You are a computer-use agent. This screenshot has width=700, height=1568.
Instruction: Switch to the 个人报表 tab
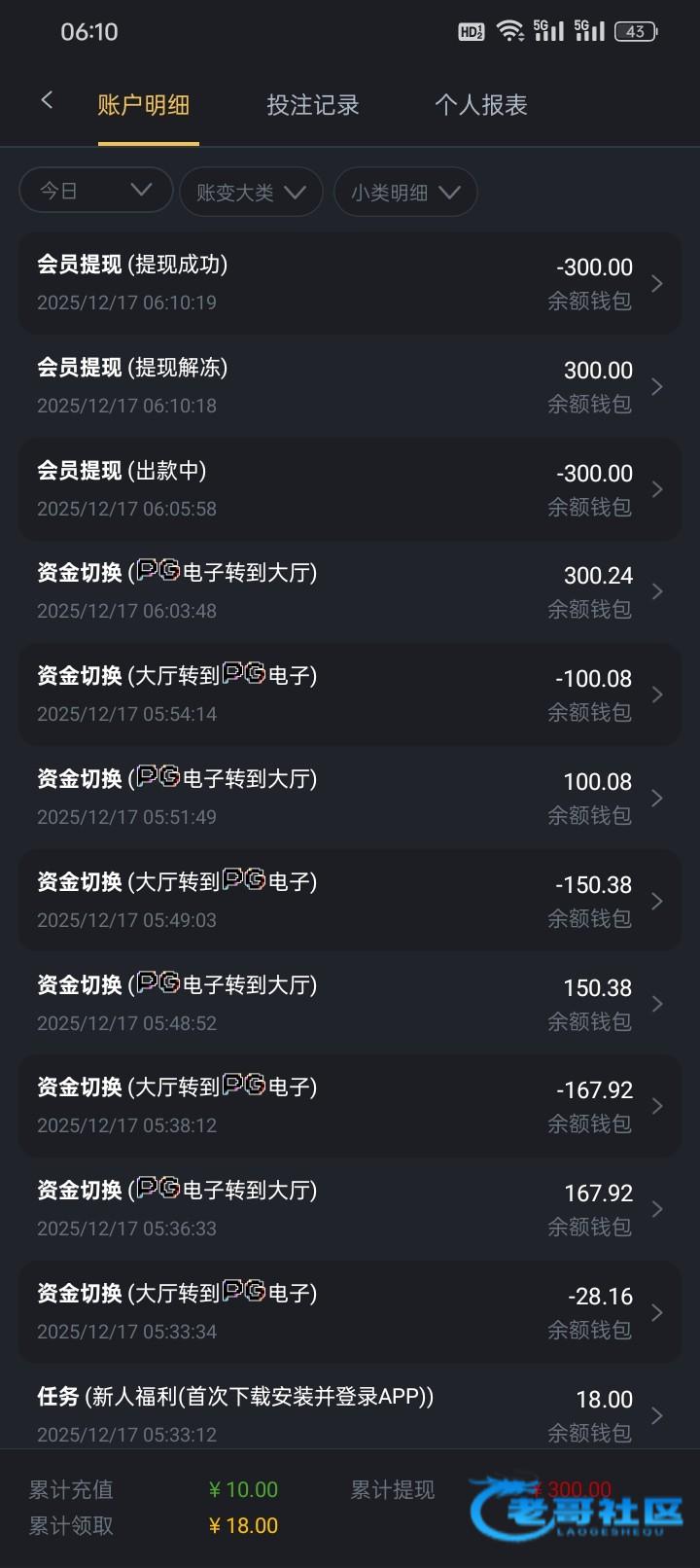(480, 105)
